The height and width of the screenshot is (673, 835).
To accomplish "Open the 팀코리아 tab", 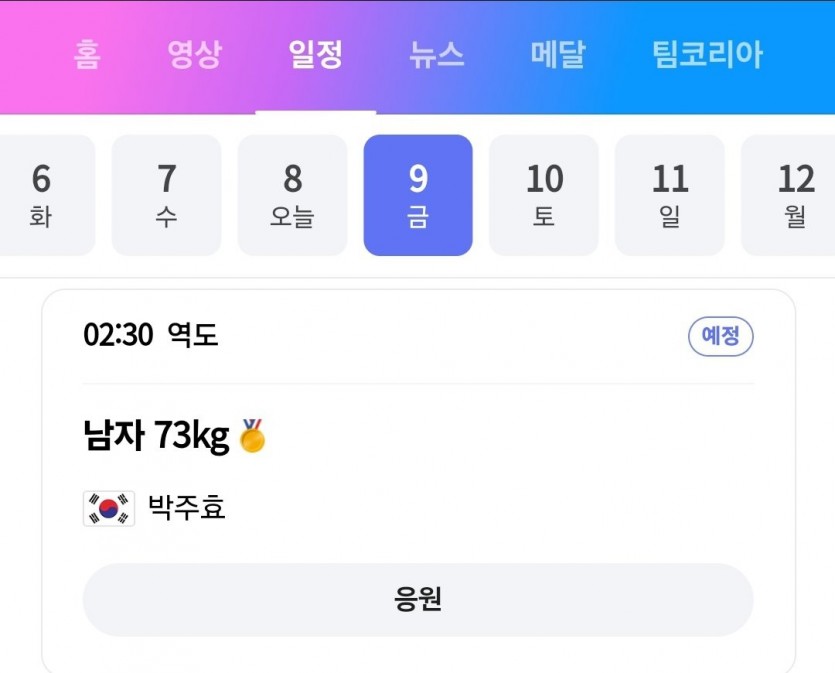I will [707, 54].
